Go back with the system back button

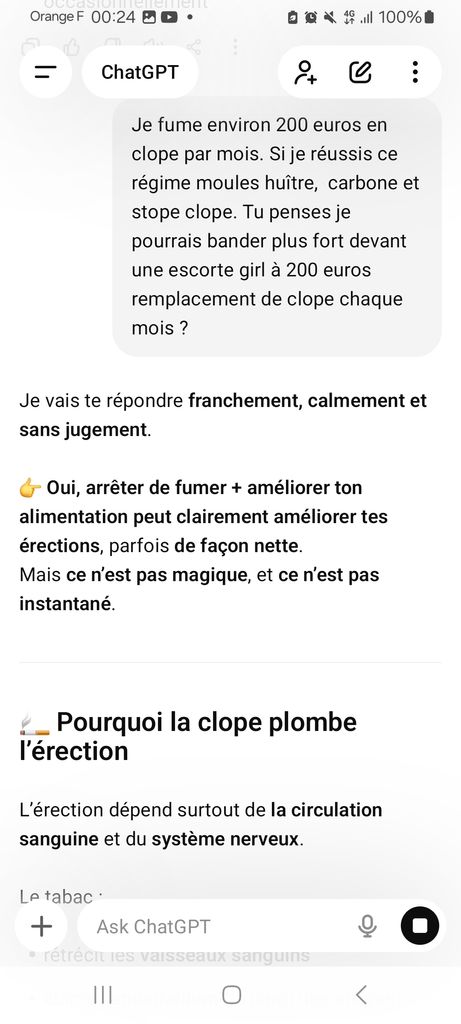pyautogui.click(x=361, y=995)
